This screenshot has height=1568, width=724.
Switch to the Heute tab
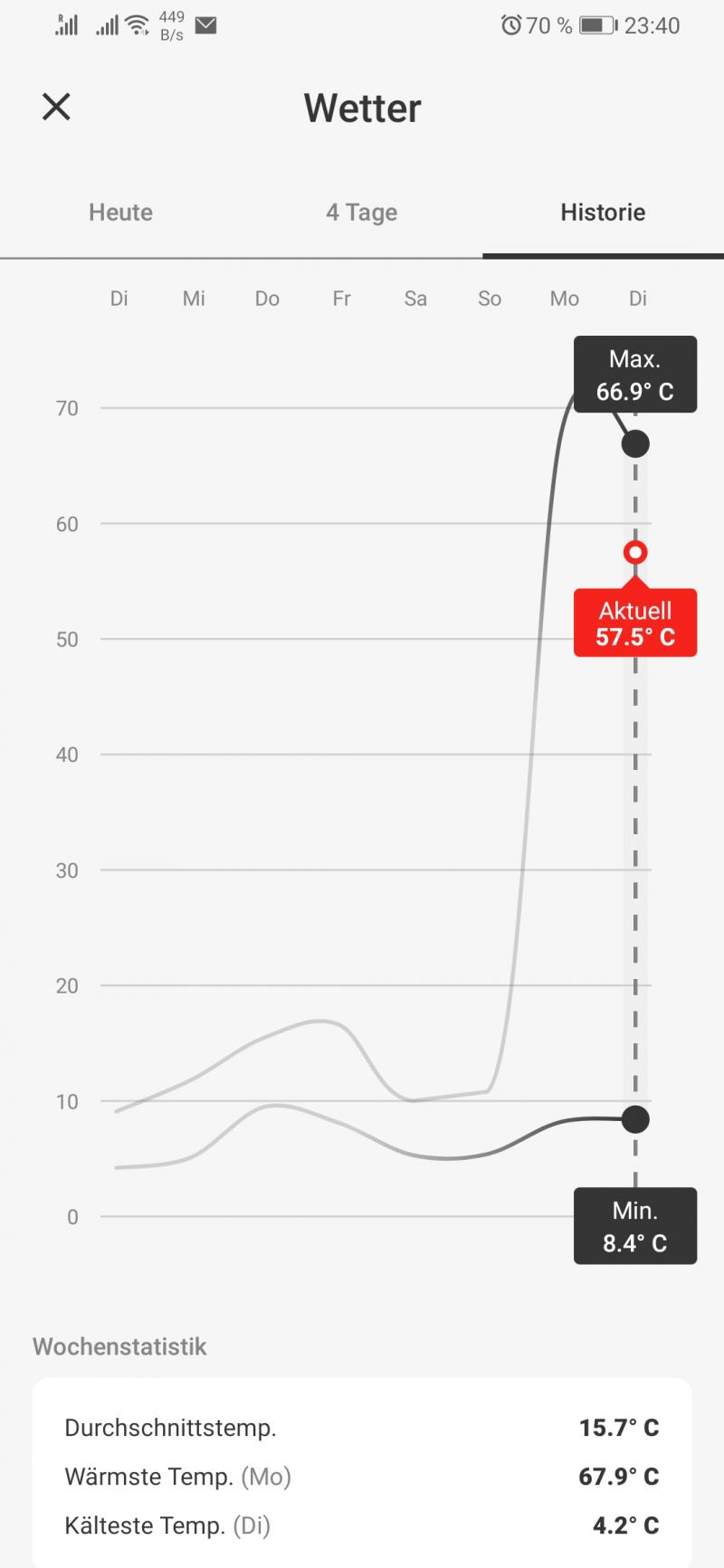click(x=120, y=213)
